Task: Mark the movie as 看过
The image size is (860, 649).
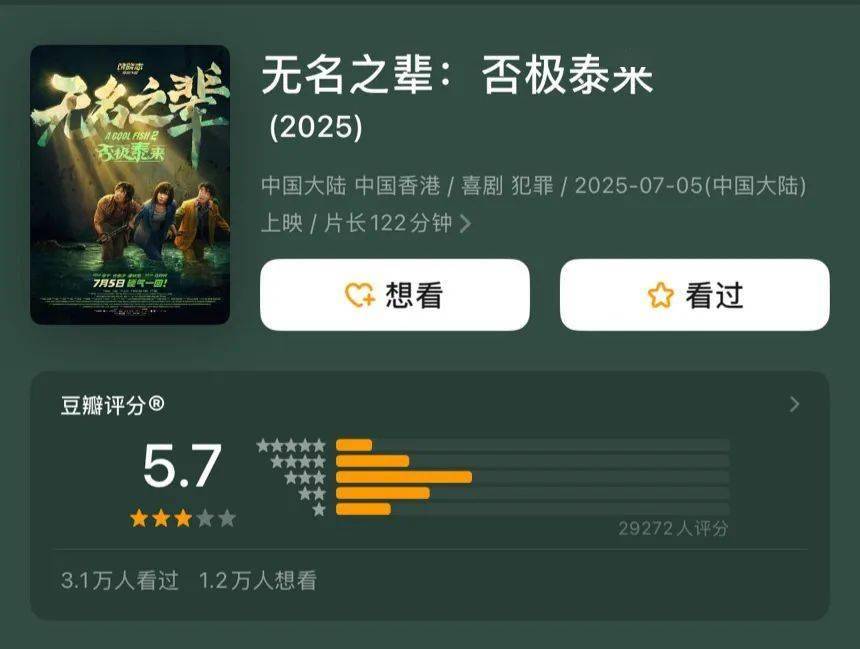Action: 694,295
